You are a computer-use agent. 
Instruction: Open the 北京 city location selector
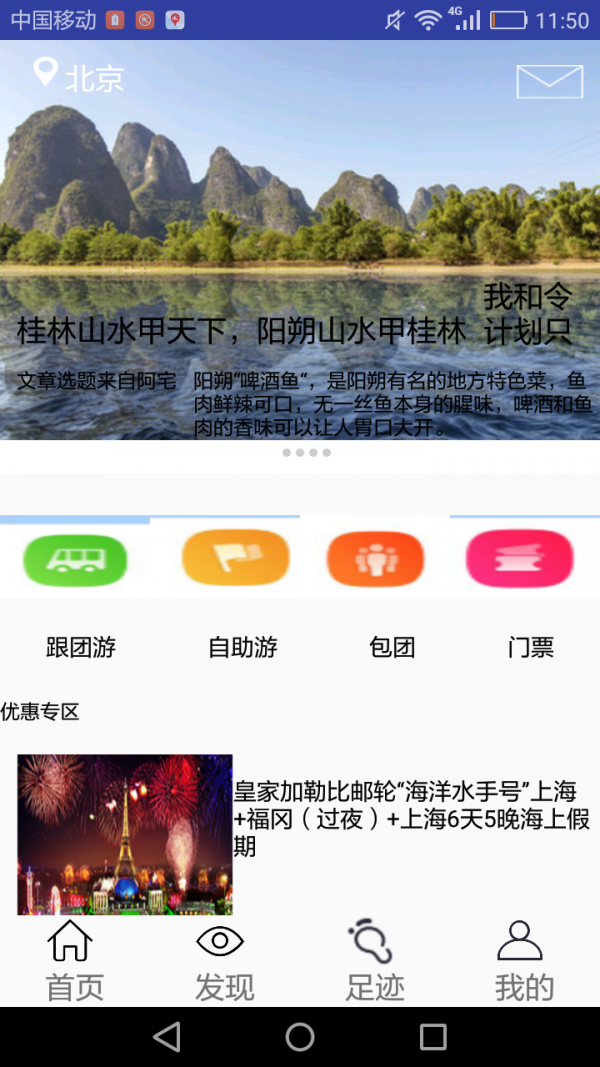coord(80,77)
